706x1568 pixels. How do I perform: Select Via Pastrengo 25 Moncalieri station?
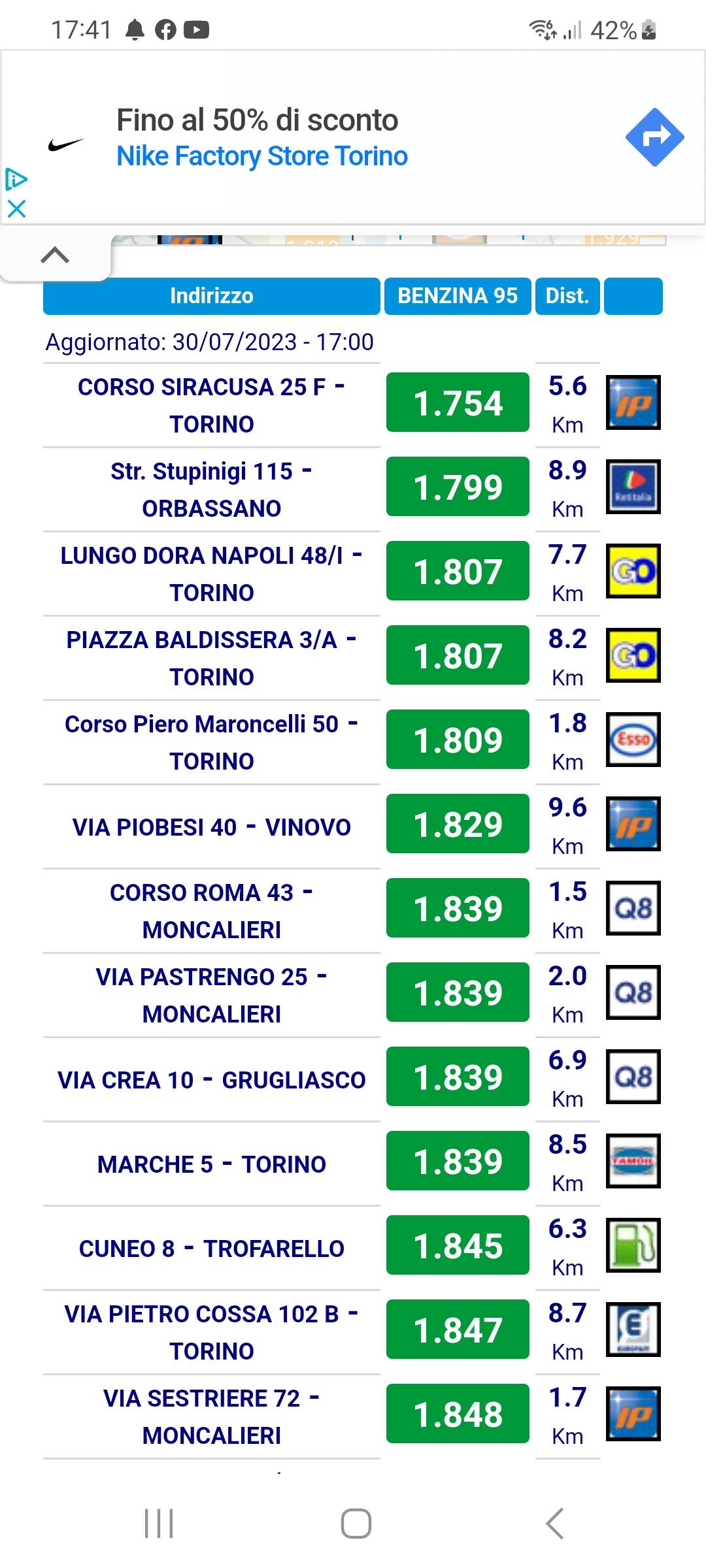tap(211, 995)
